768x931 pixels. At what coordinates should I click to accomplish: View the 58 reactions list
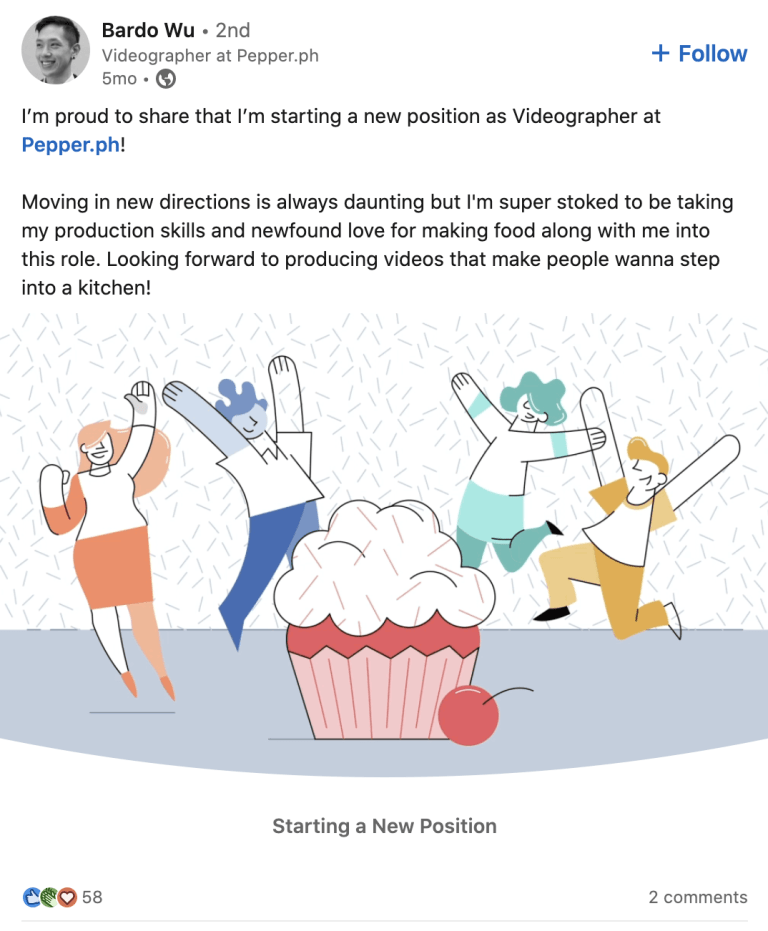tap(63, 897)
